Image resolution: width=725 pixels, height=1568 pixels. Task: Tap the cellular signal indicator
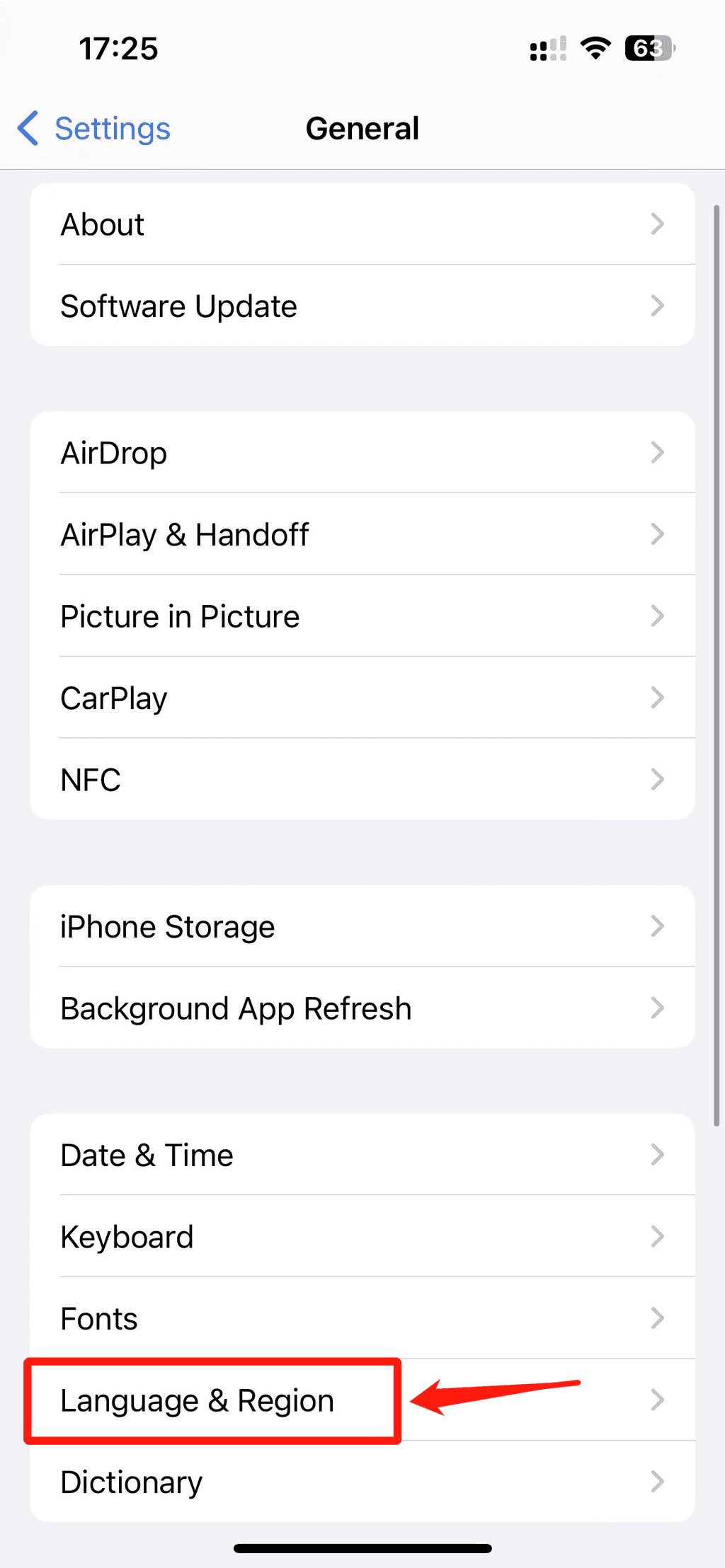[x=547, y=47]
